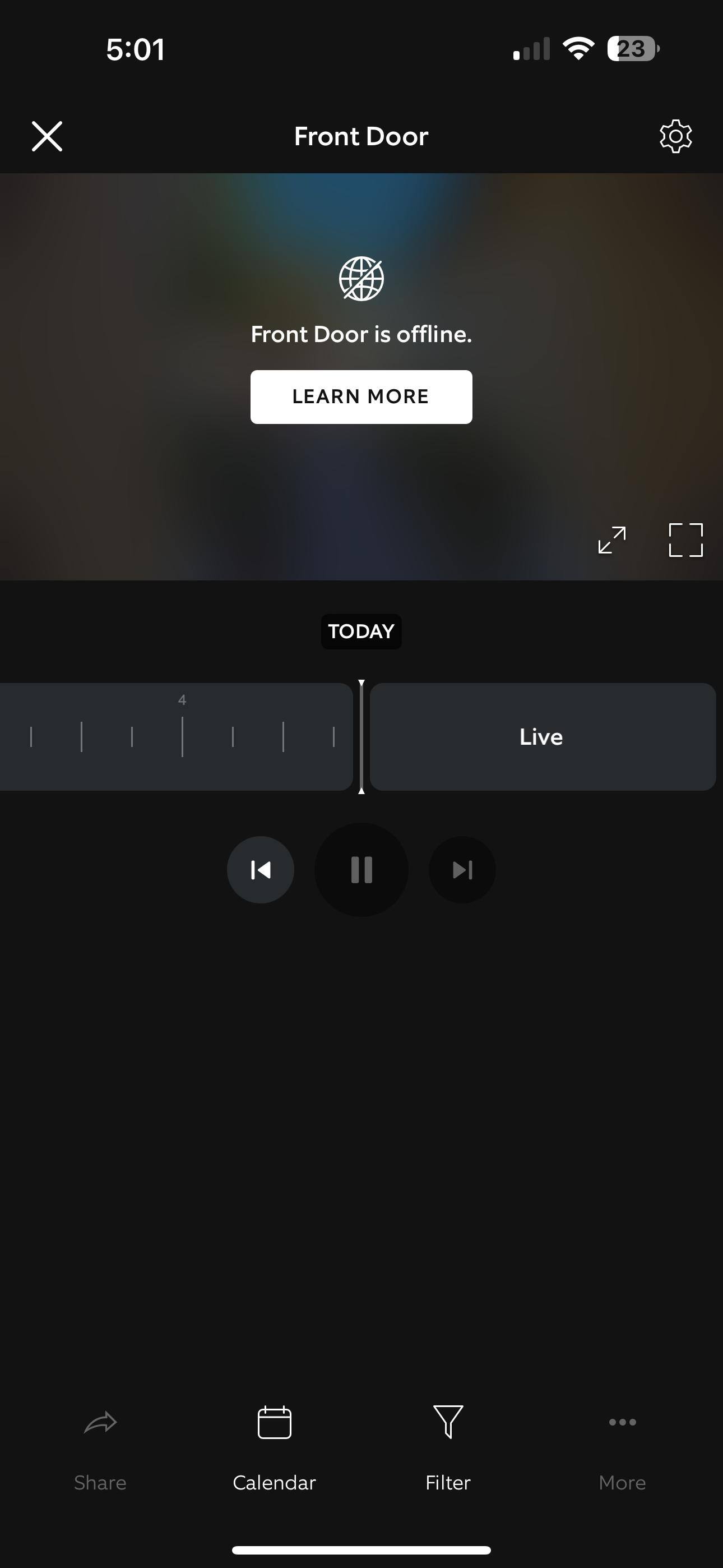This screenshot has height=1568, width=723.
Task: Tap the Learn More button
Action: tap(361, 396)
